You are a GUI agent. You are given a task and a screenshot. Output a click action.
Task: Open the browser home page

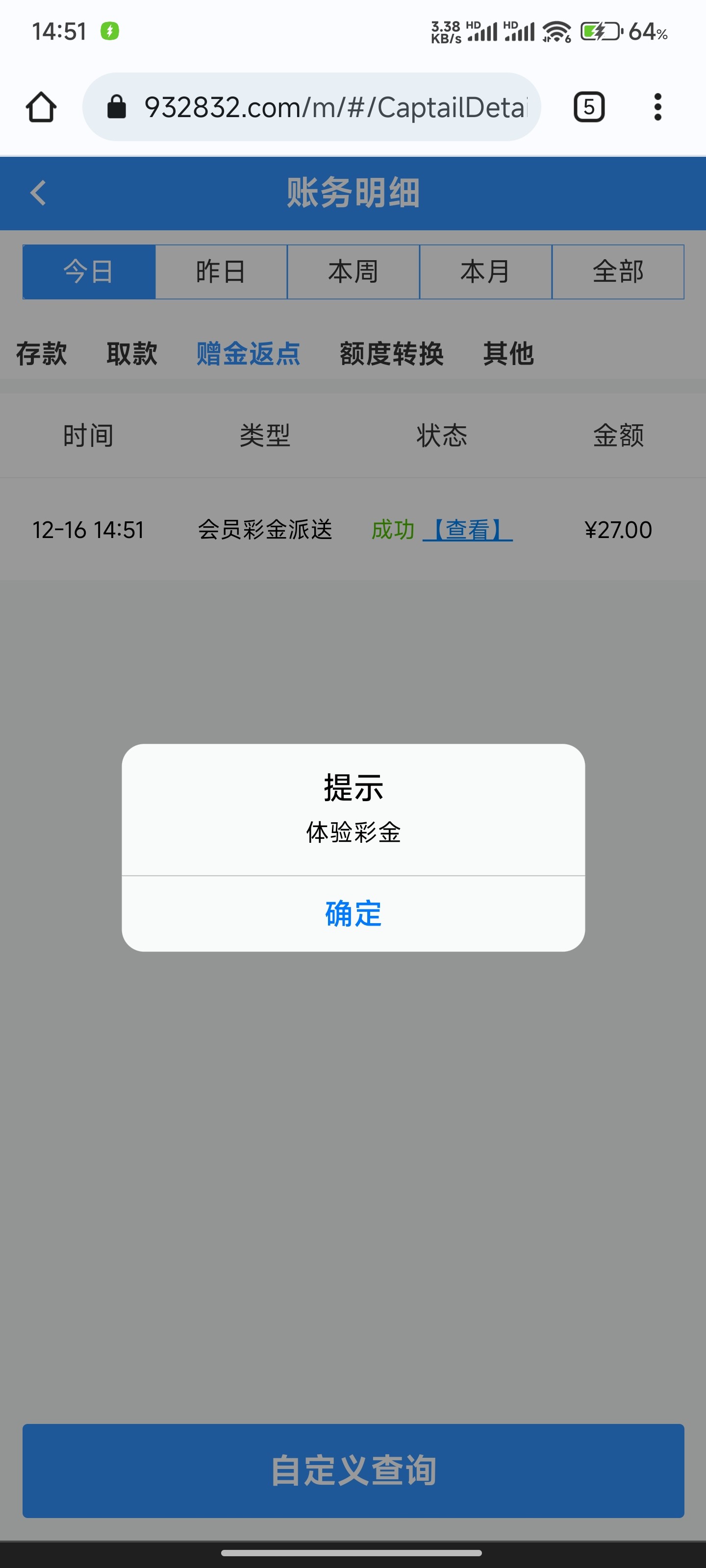pos(41,107)
